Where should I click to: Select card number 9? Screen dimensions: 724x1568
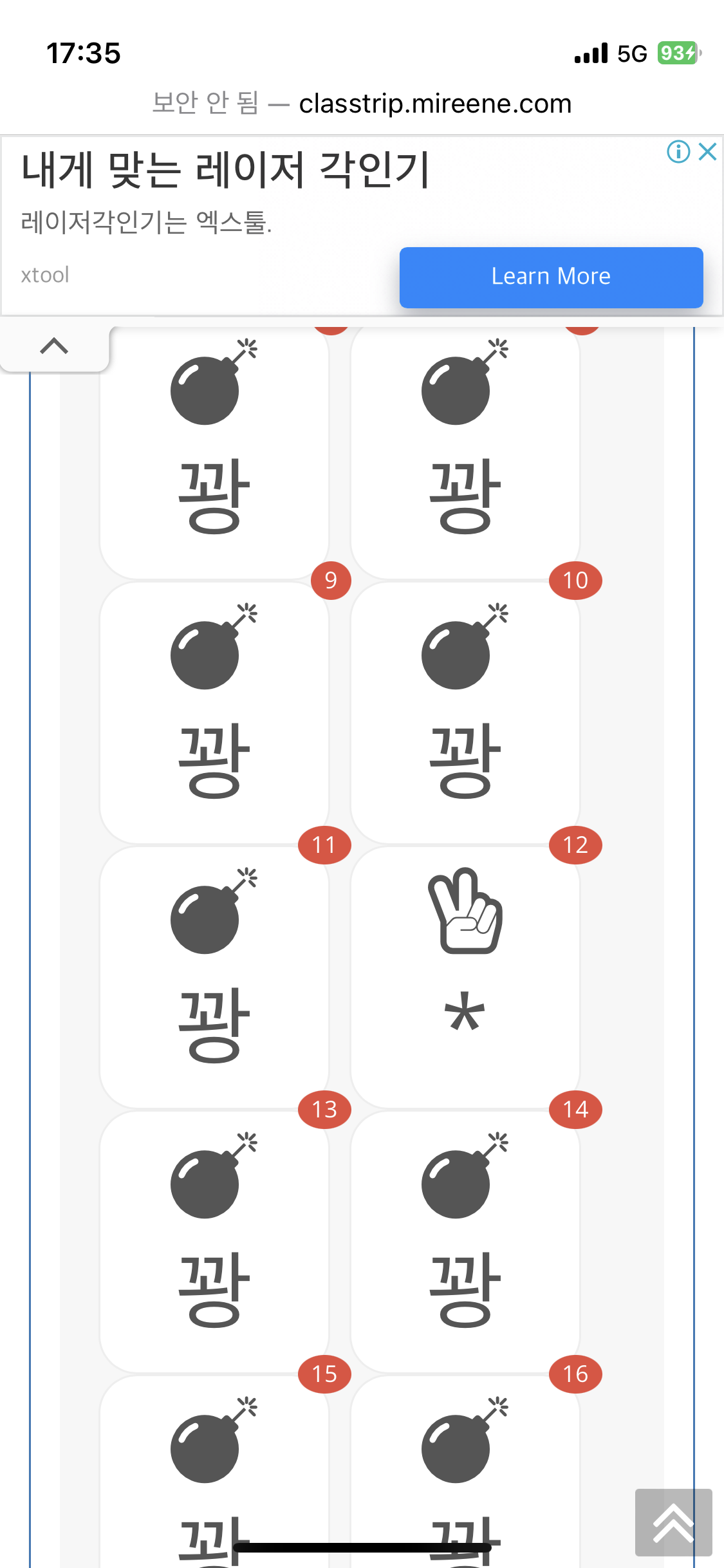214,712
